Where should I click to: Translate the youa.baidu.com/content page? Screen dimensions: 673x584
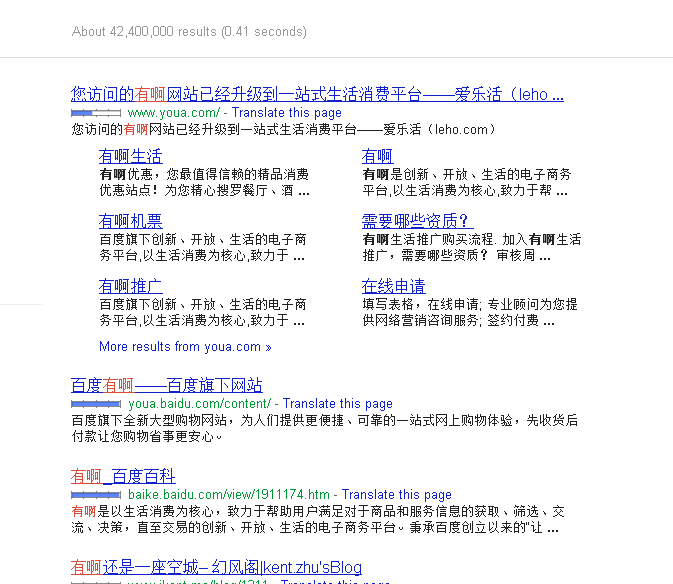[x=338, y=404]
